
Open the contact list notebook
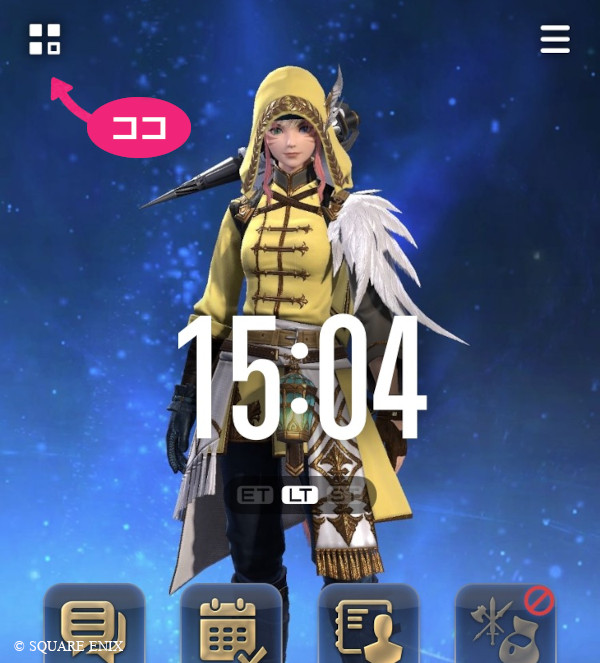368,626
